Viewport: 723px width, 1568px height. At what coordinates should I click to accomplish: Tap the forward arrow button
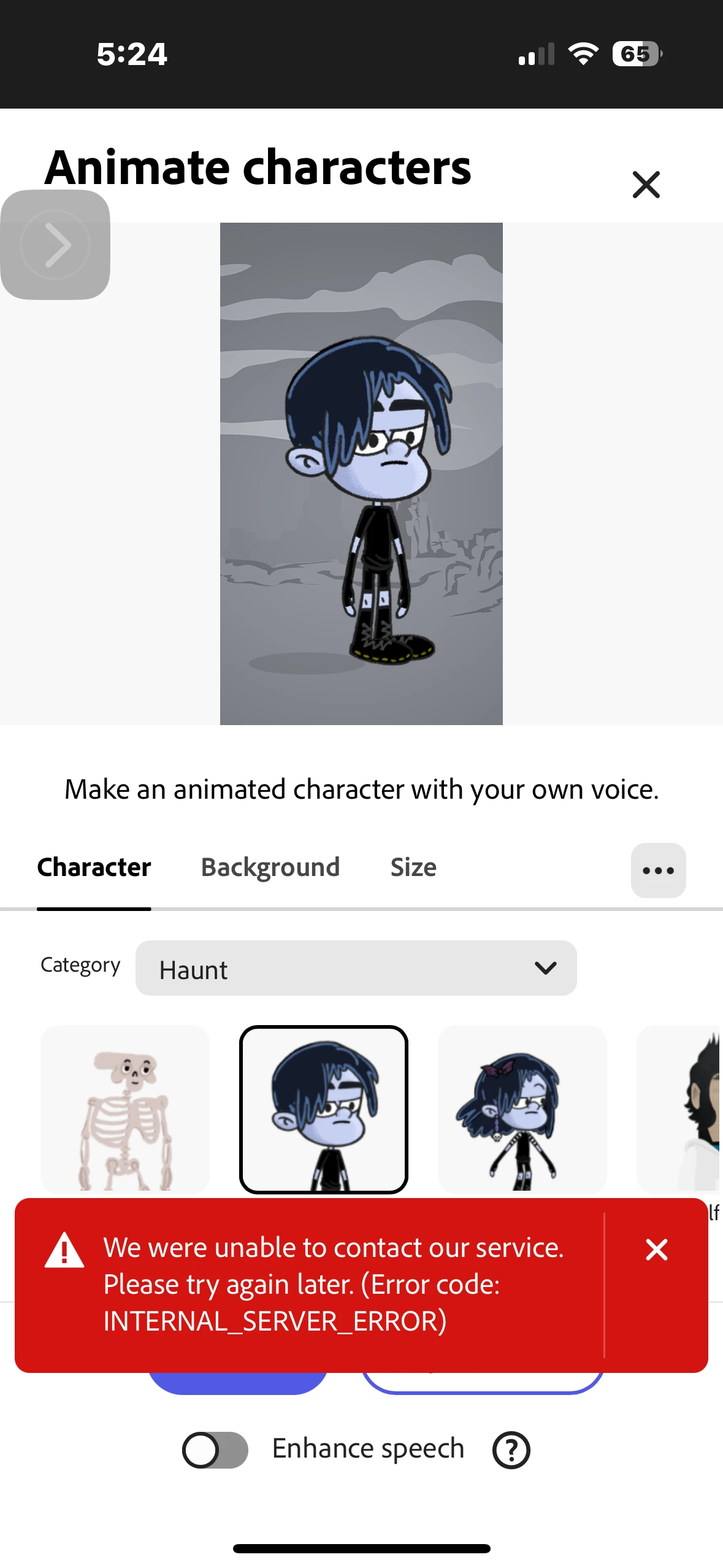tap(55, 245)
